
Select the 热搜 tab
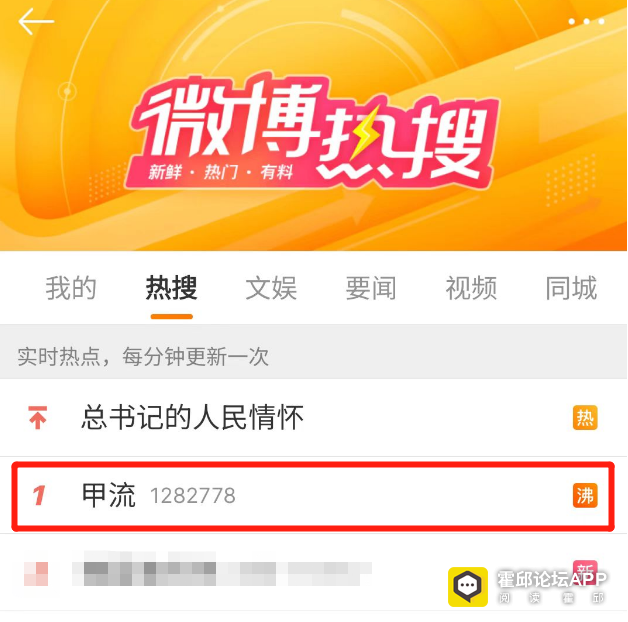click(171, 289)
